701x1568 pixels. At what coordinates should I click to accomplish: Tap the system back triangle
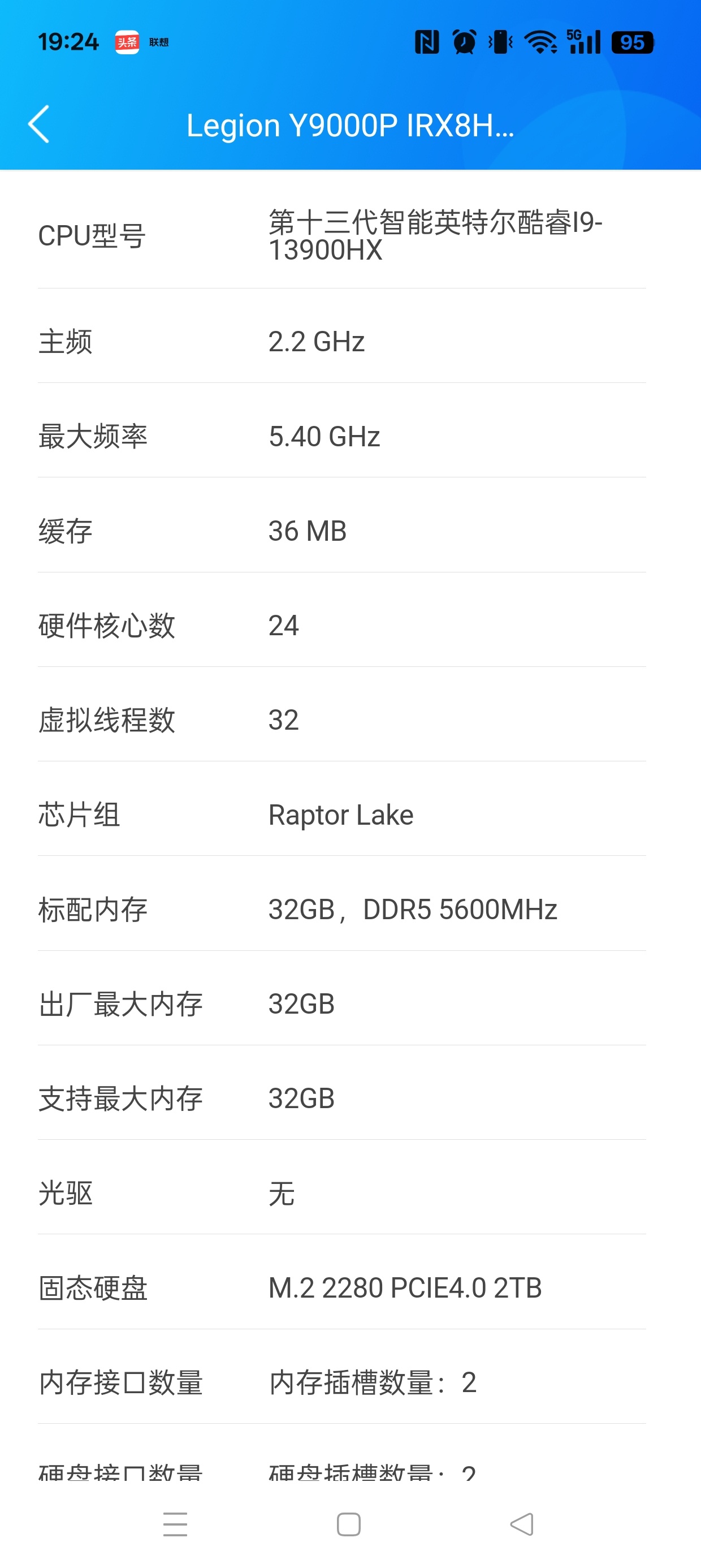pyautogui.click(x=522, y=1524)
